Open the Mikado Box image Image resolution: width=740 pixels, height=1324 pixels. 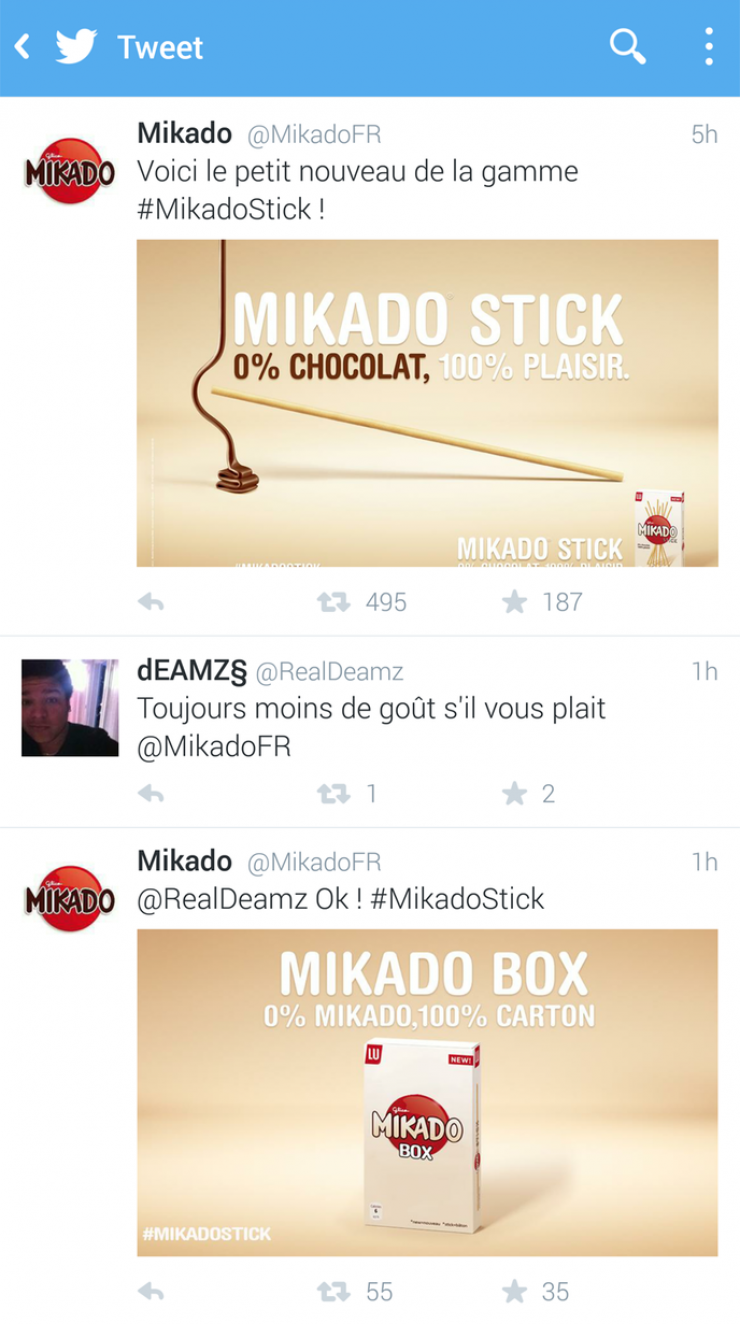tap(427, 1092)
